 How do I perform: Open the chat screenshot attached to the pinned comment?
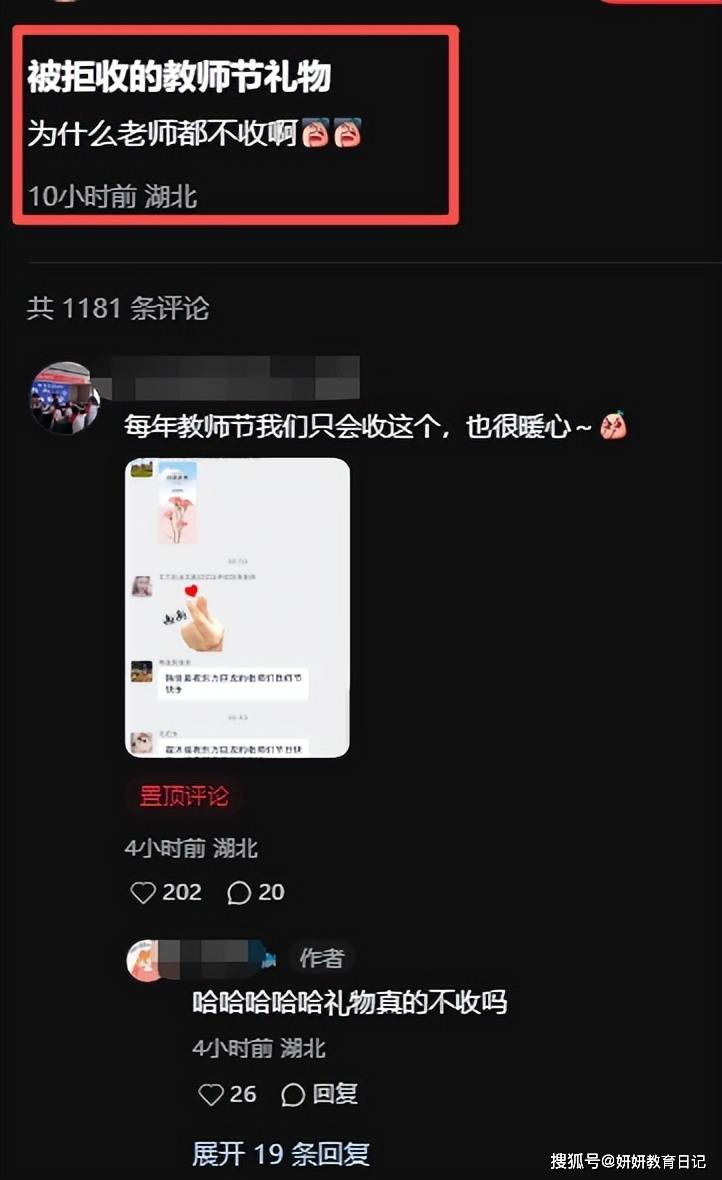pyautogui.click(x=237, y=607)
